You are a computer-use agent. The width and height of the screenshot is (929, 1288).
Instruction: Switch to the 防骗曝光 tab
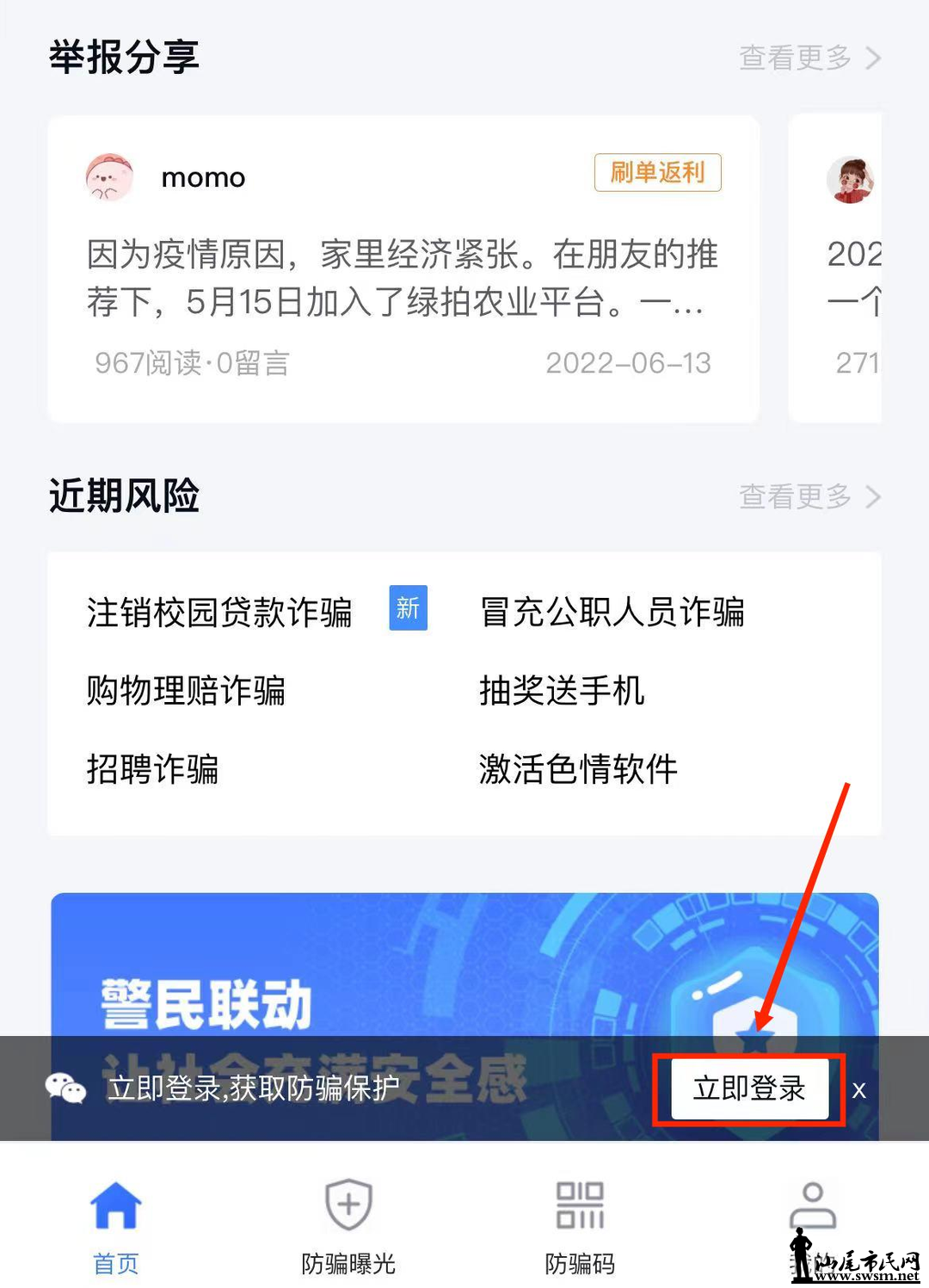(x=348, y=1226)
